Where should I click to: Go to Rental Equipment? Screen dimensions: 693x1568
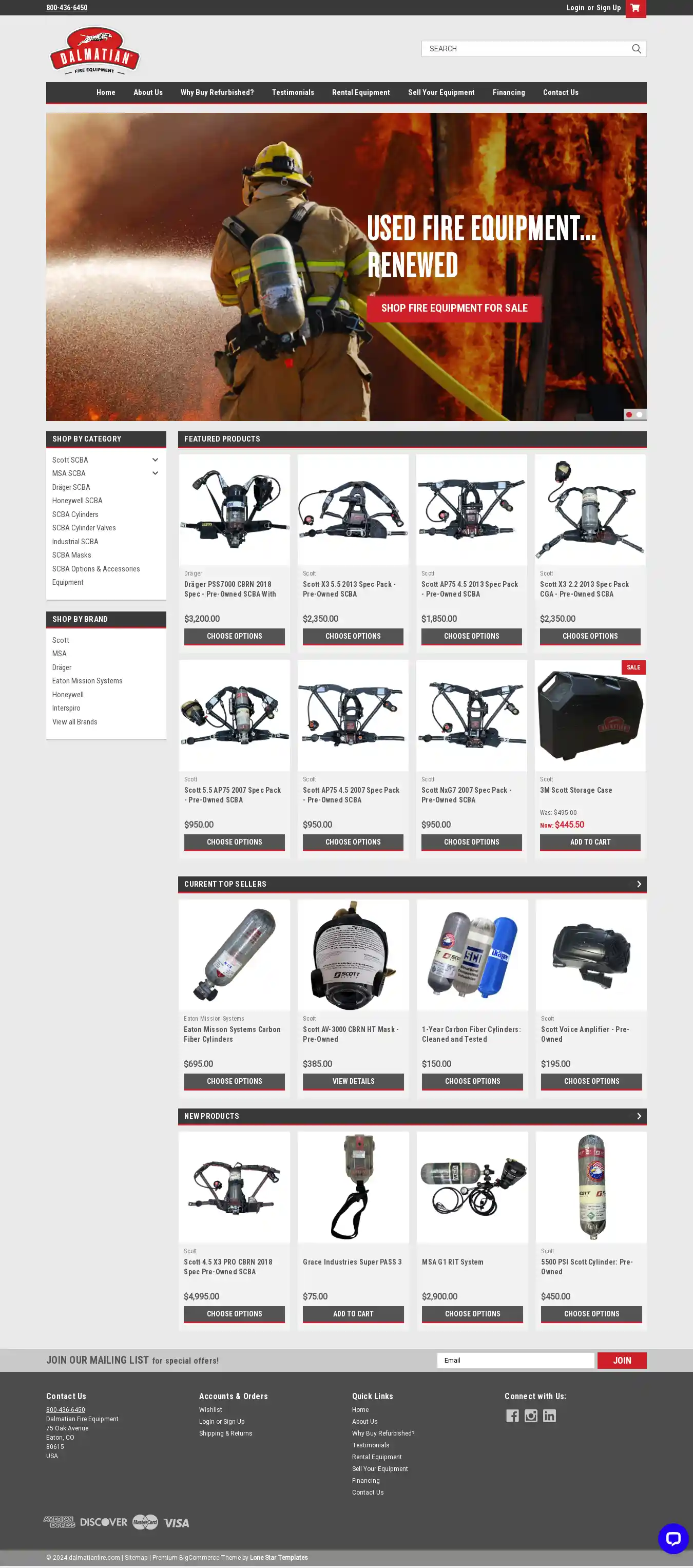pos(360,92)
